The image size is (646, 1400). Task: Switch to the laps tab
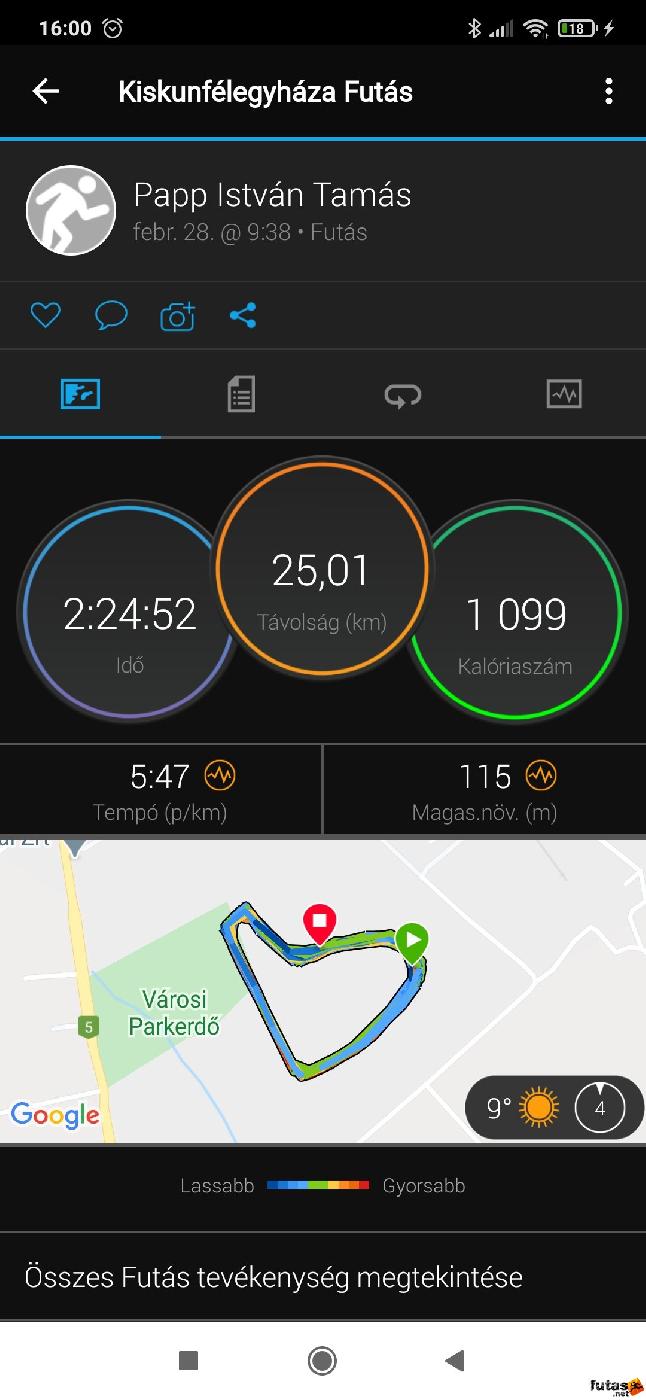click(x=402, y=394)
